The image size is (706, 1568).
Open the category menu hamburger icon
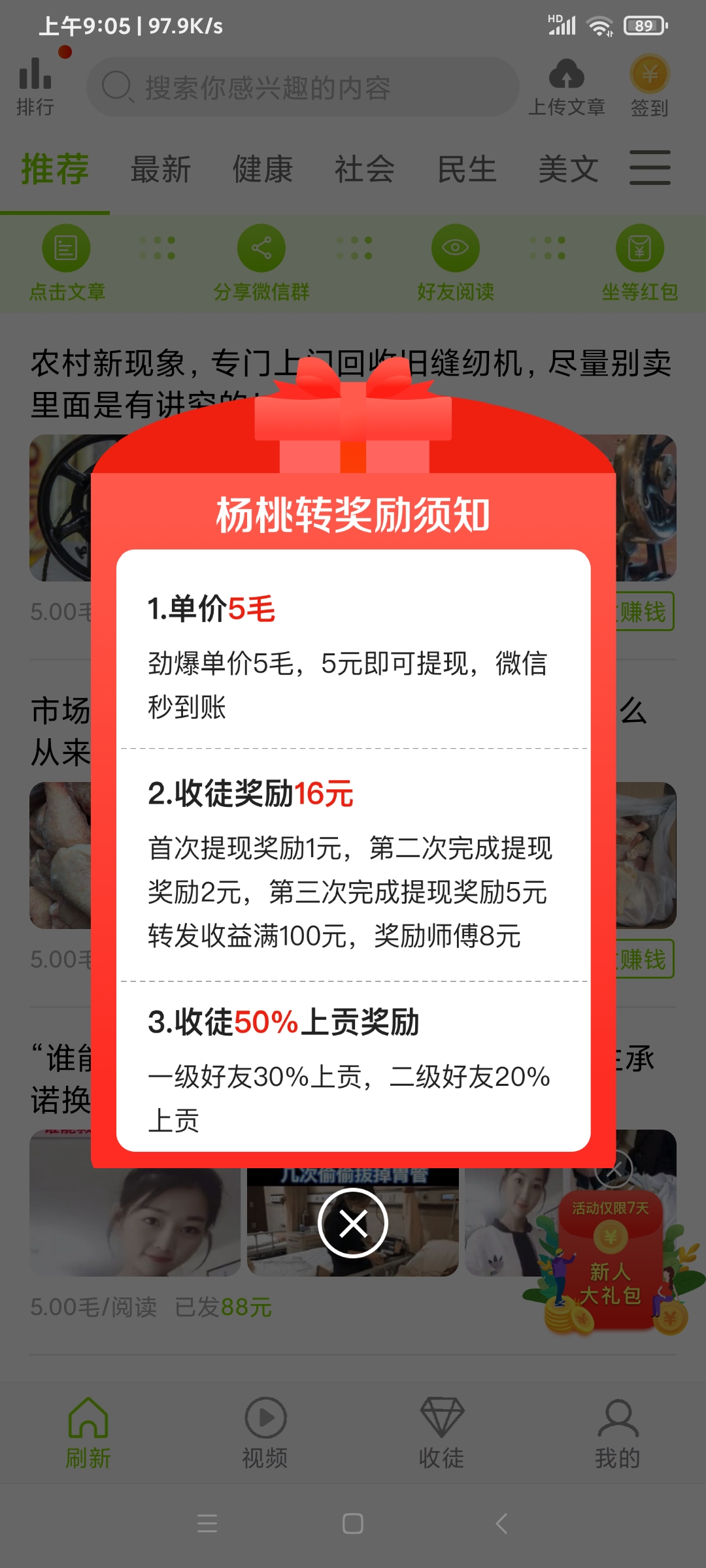click(x=650, y=168)
